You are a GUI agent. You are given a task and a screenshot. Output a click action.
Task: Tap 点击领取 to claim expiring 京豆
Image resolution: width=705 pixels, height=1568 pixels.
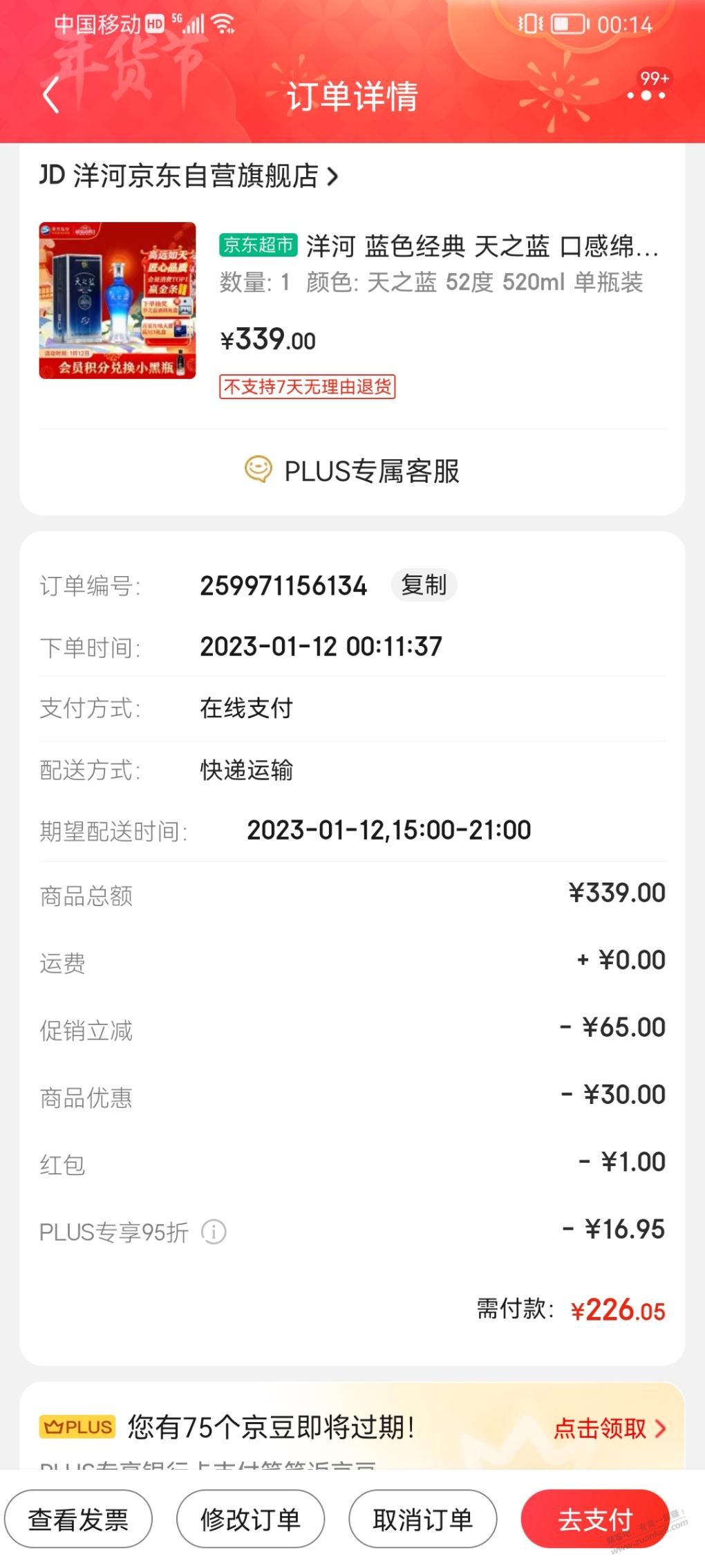tap(610, 1428)
